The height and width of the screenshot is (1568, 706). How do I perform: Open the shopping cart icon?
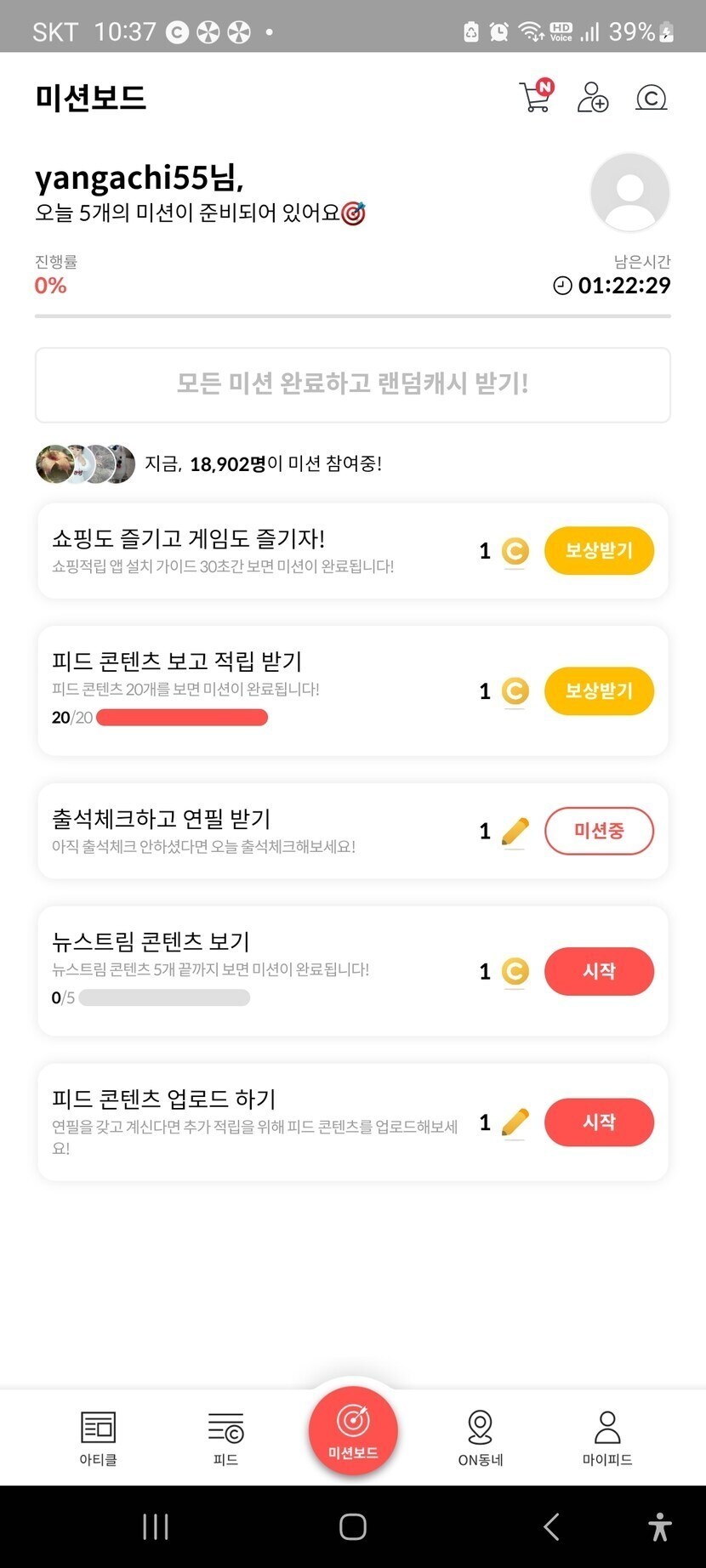[x=535, y=97]
